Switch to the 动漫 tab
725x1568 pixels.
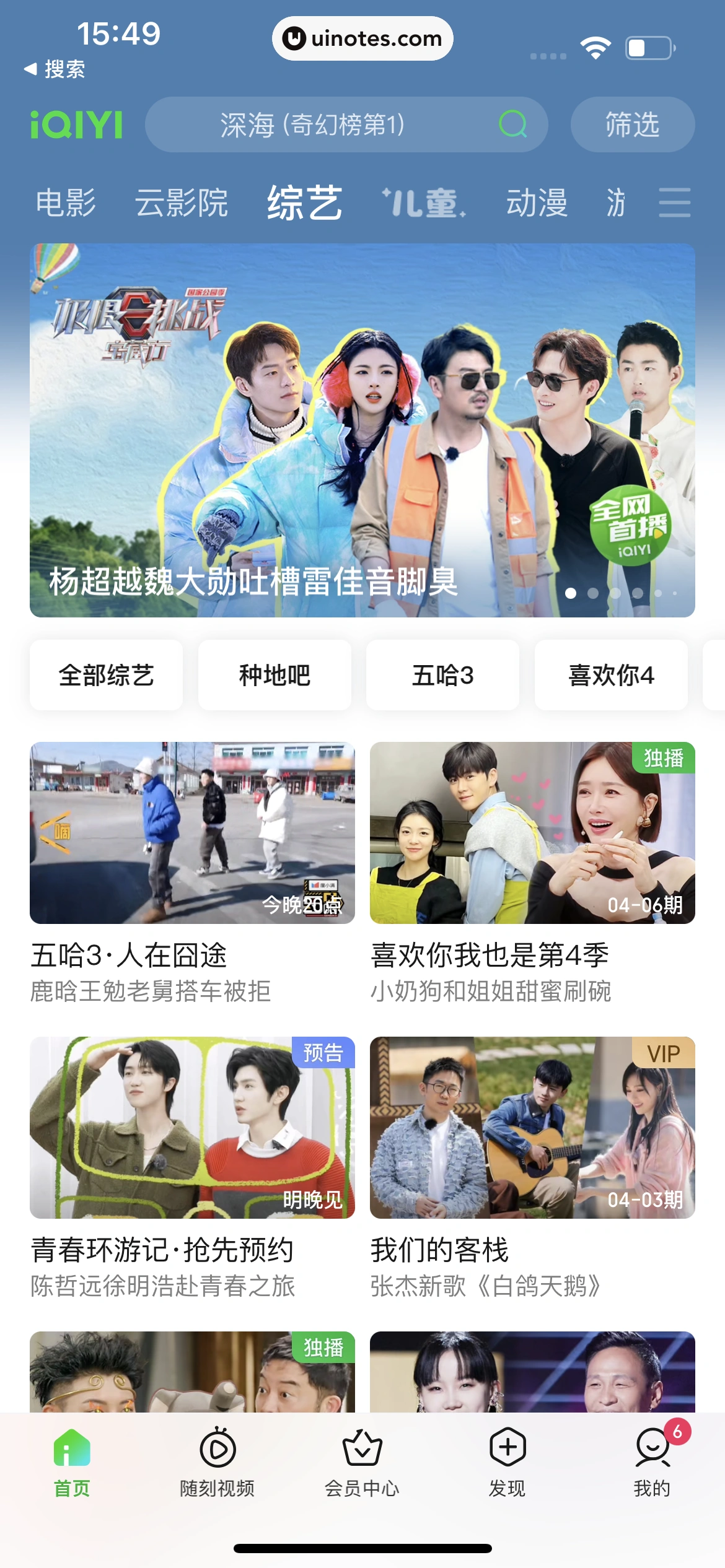[537, 203]
